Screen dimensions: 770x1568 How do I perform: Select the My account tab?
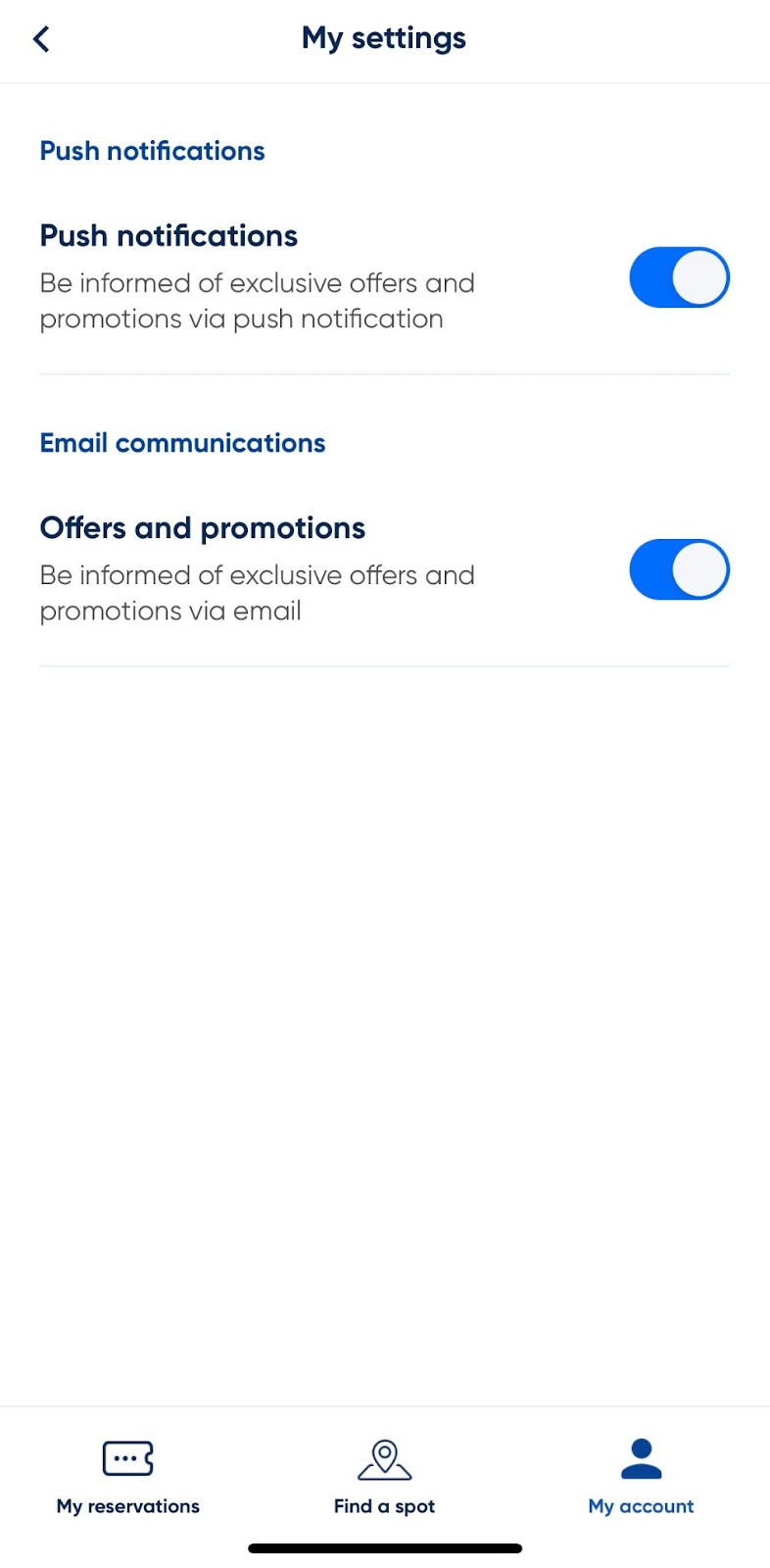point(641,1478)
